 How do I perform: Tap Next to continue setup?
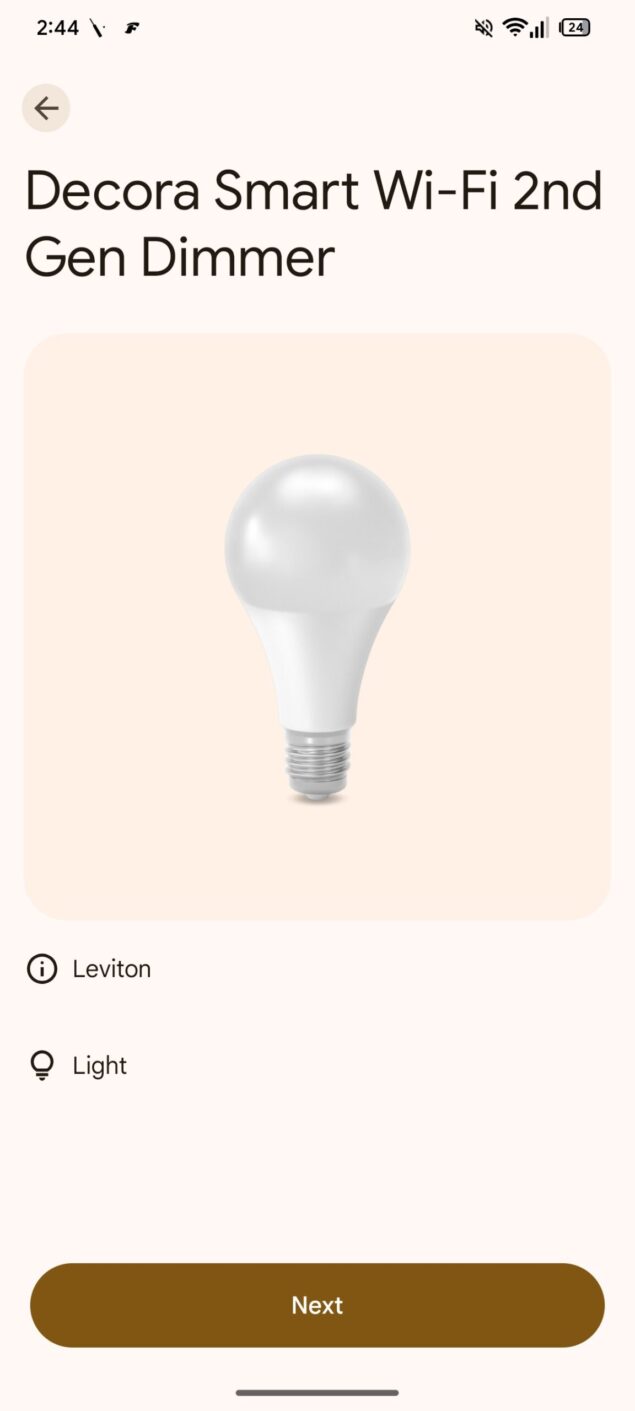point(317,1305)
